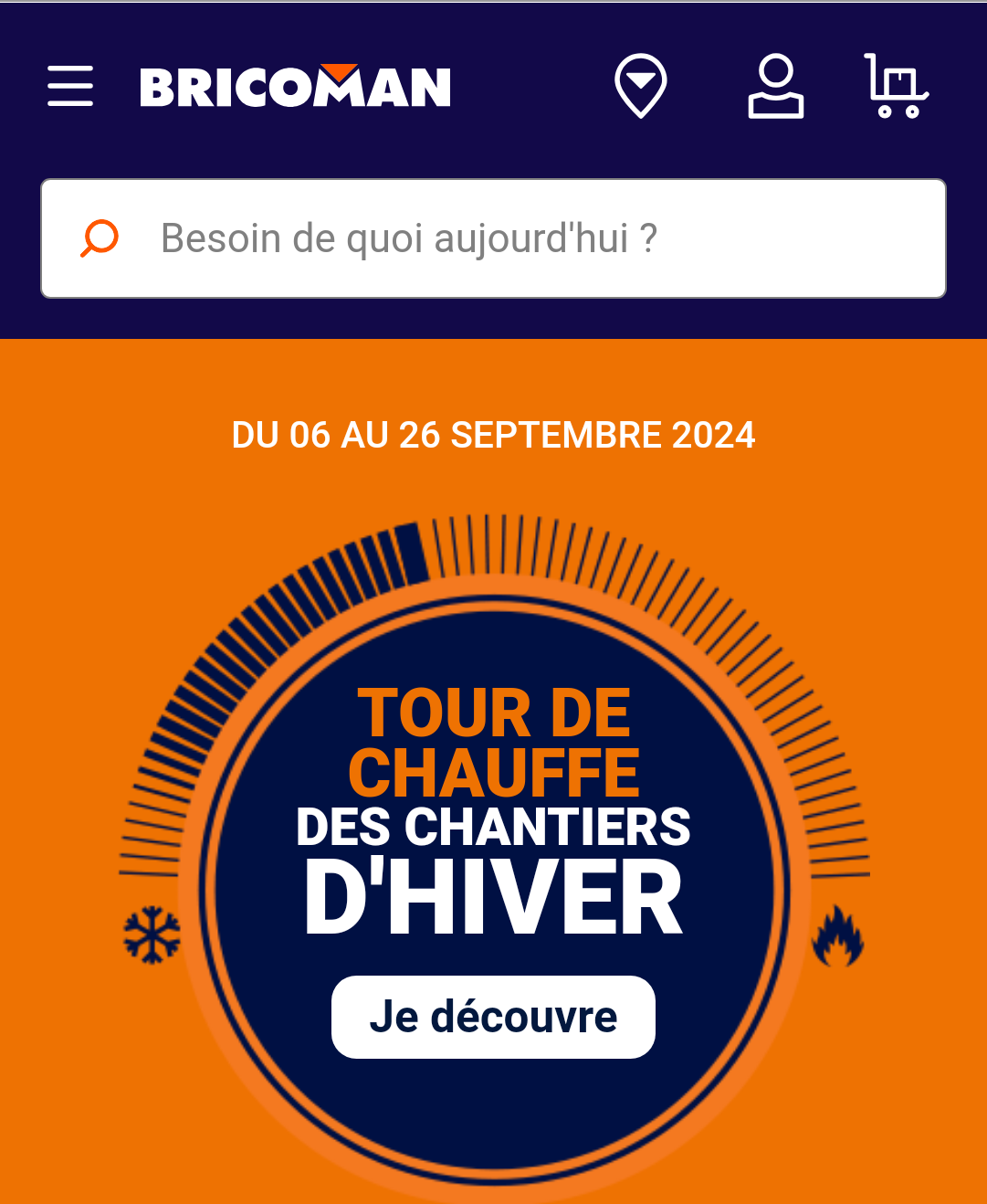Screen dimensions: 987x1204
Task: Tap the Bricoman logo to go home
Action: coord(295,87)
